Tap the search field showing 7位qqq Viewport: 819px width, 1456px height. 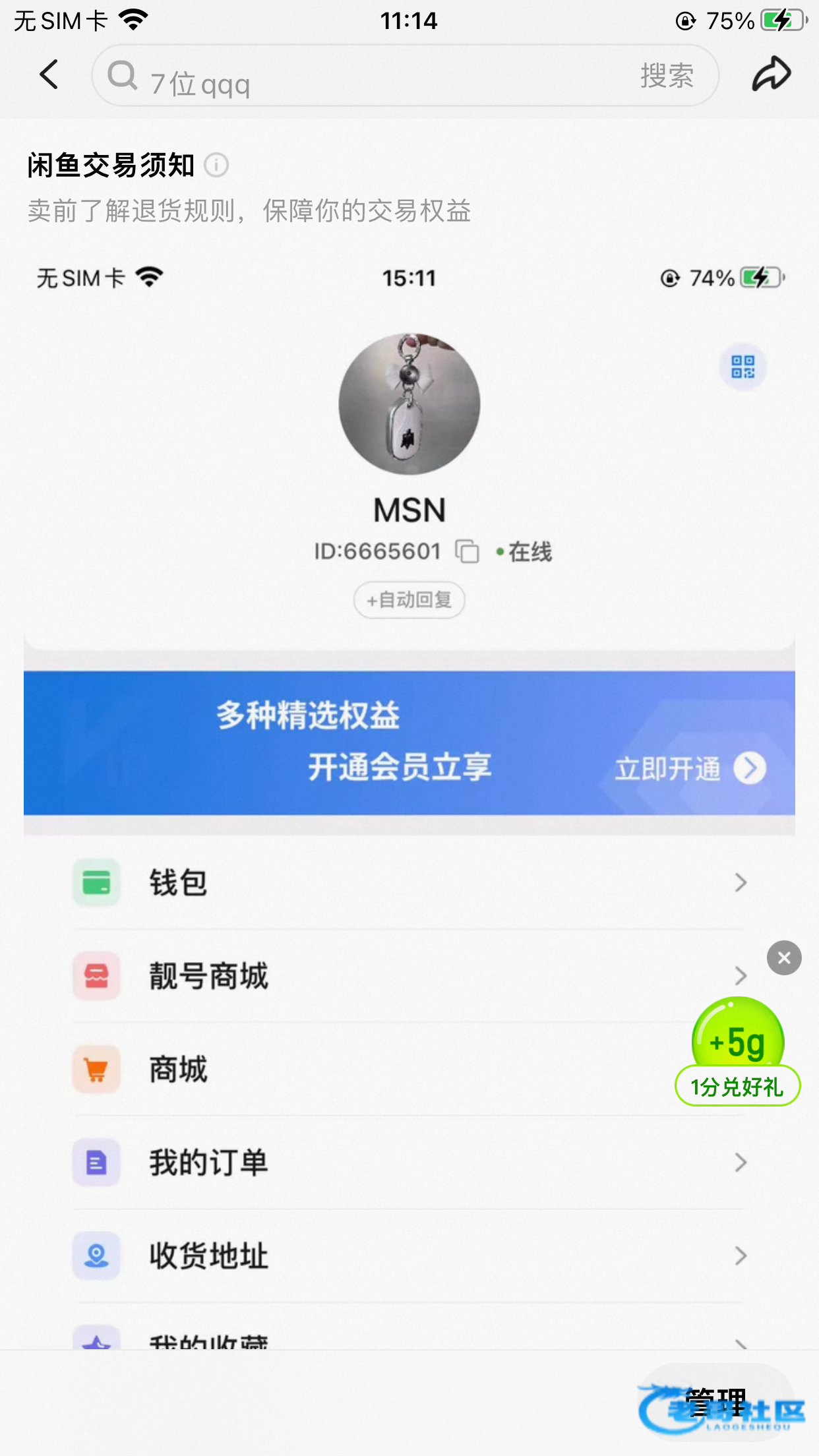(x=369, y=76)
